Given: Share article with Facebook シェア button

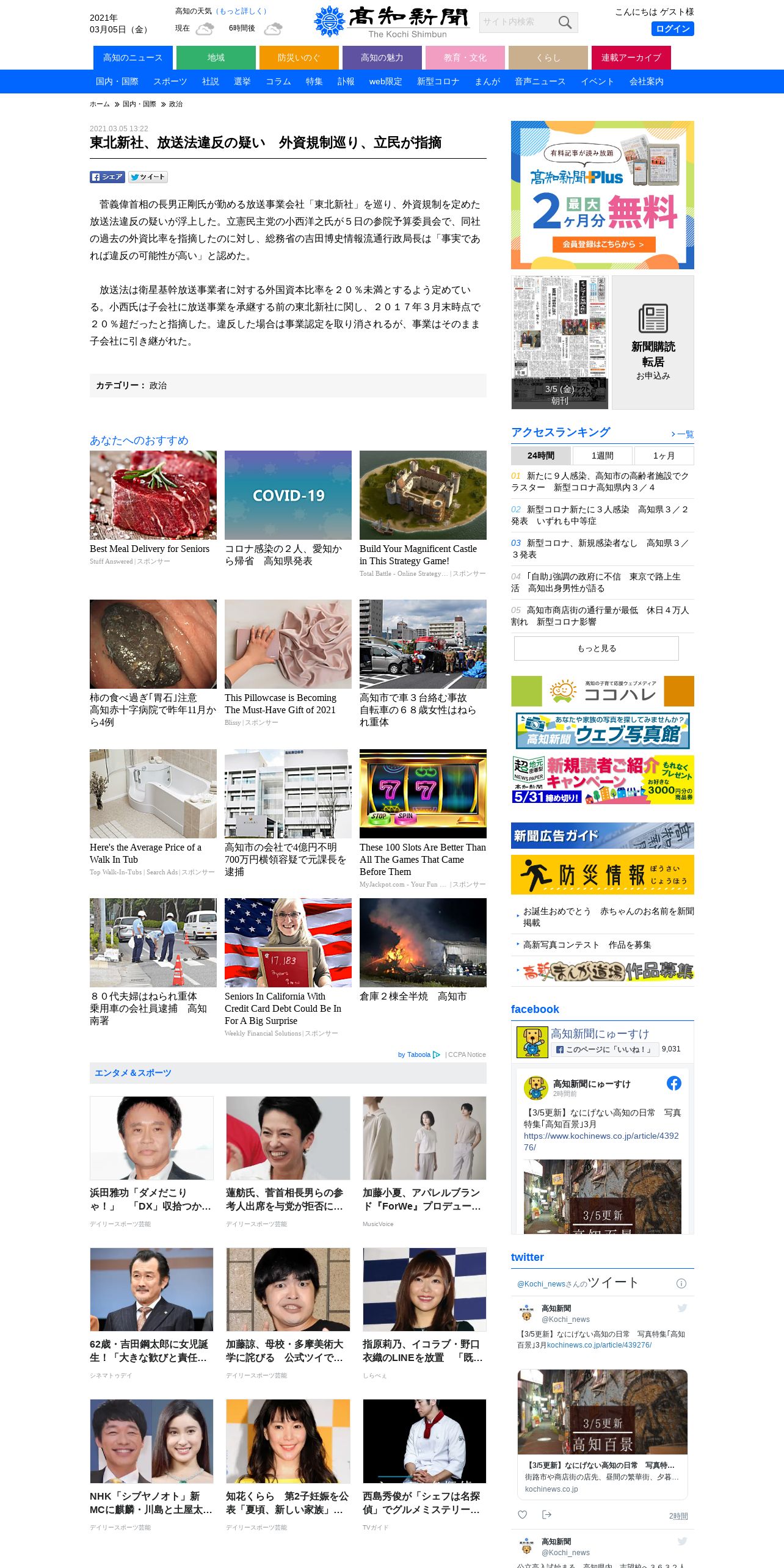Looking at the screenshot, I should (x=107, y=177).
